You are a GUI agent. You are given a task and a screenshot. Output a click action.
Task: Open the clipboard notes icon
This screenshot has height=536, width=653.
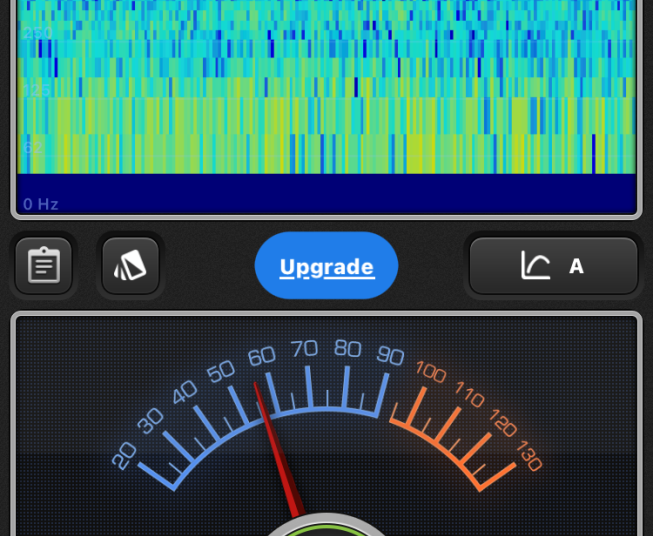(44, 266)
